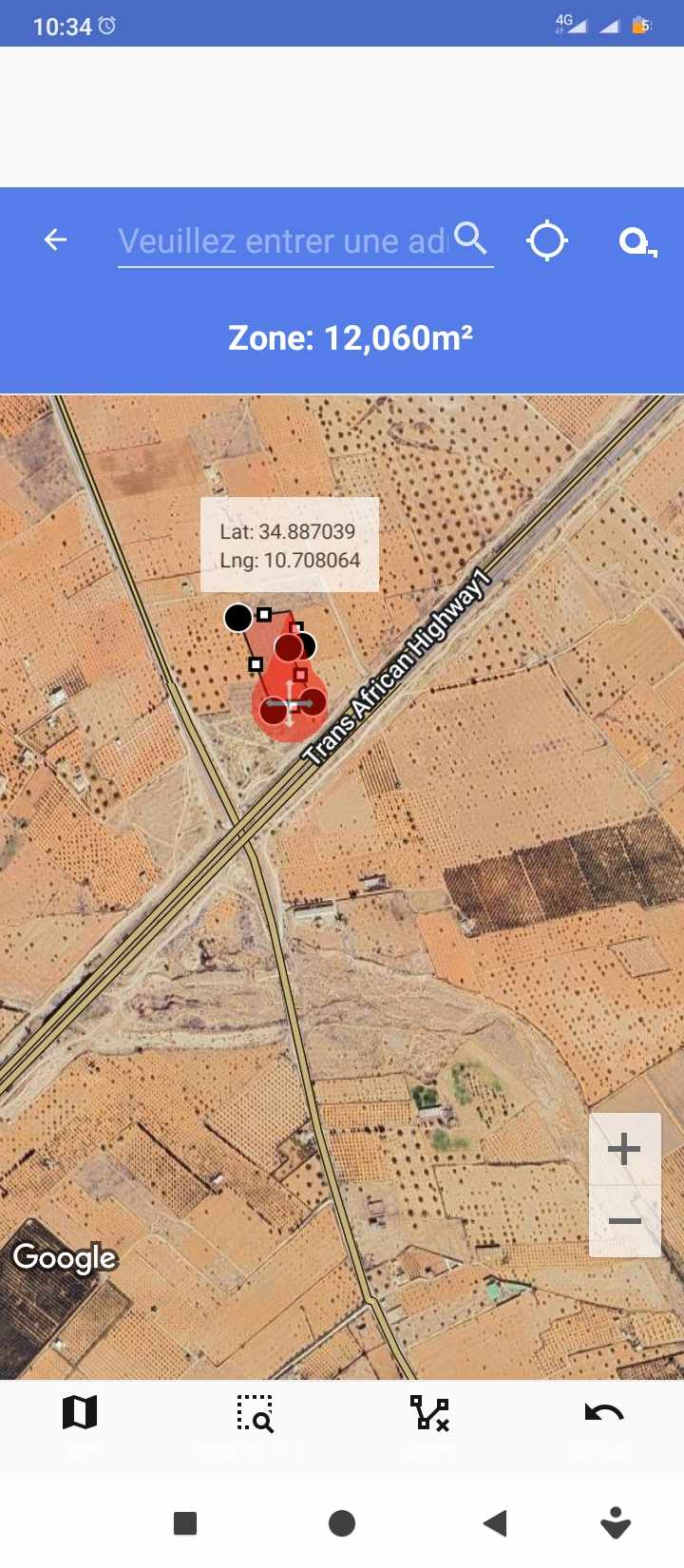Center map on my current location
Screen dimensions: 684x1568
[547, 240]
